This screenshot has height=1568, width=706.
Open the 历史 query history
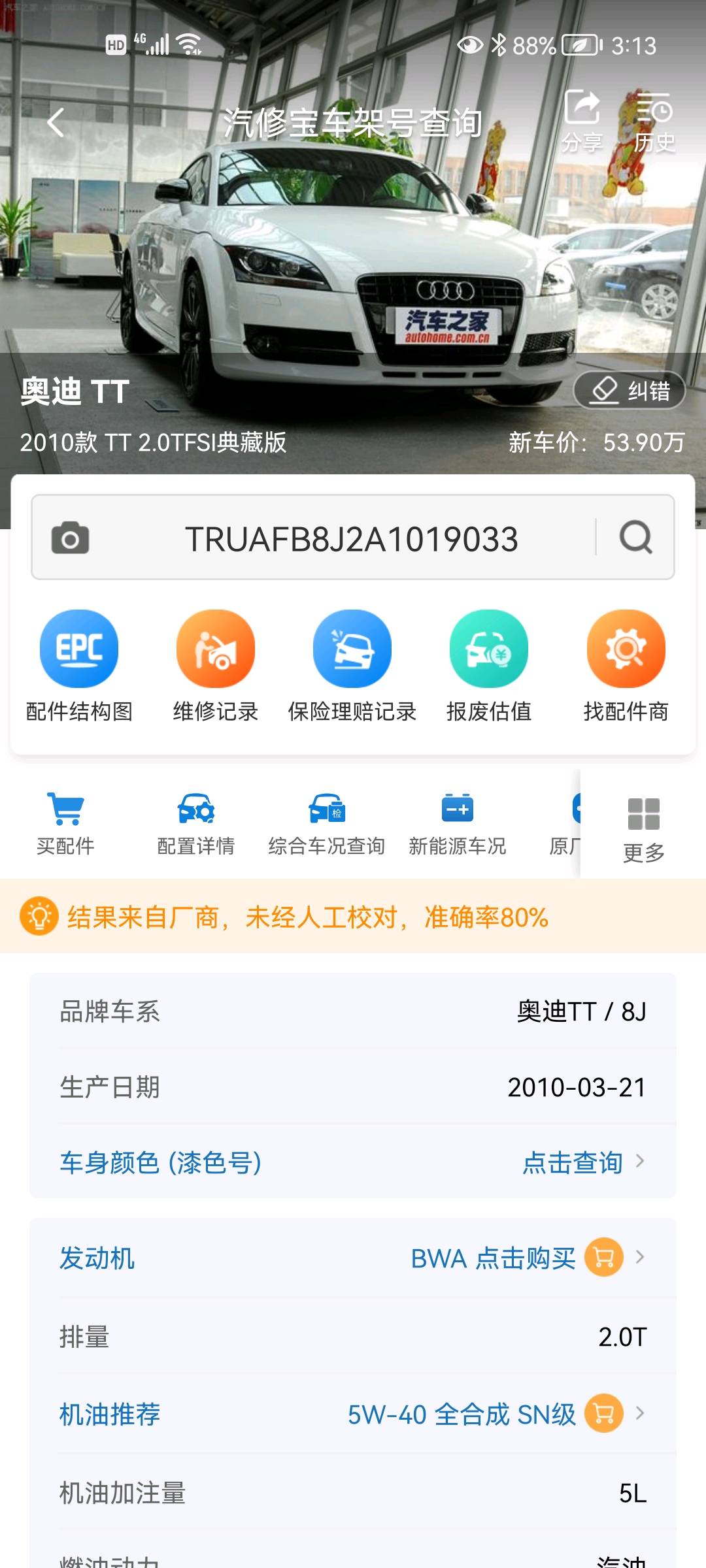tap(654, 122)
